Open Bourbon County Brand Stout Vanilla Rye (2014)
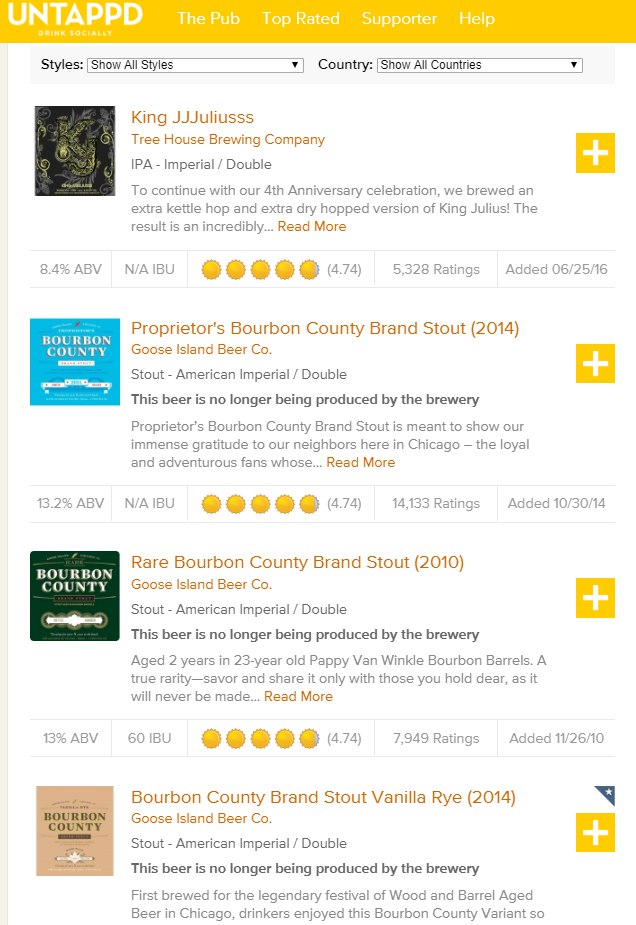The width and height of the screenshot is (636, 925). [323, 797]
